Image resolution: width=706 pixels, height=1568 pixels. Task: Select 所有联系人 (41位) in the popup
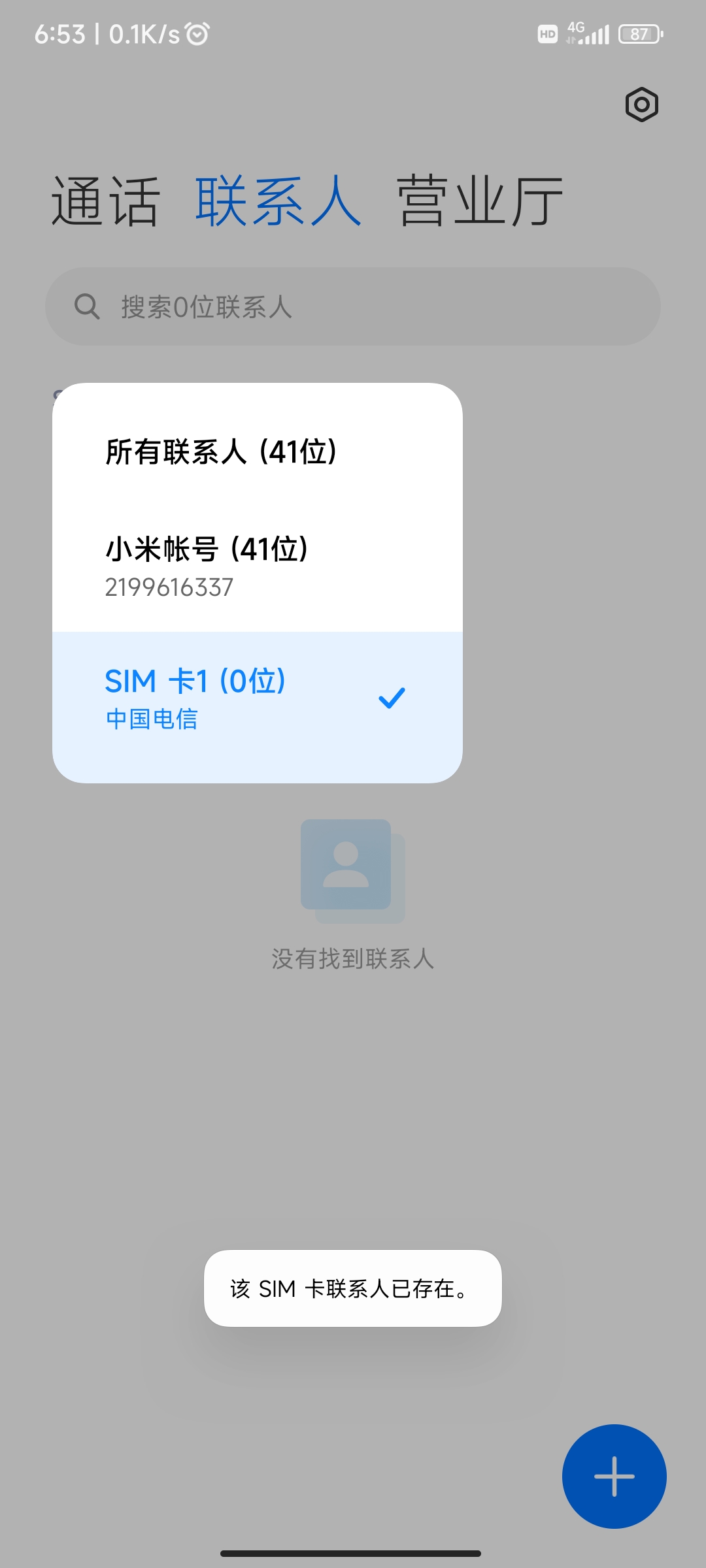coord(258,452)
